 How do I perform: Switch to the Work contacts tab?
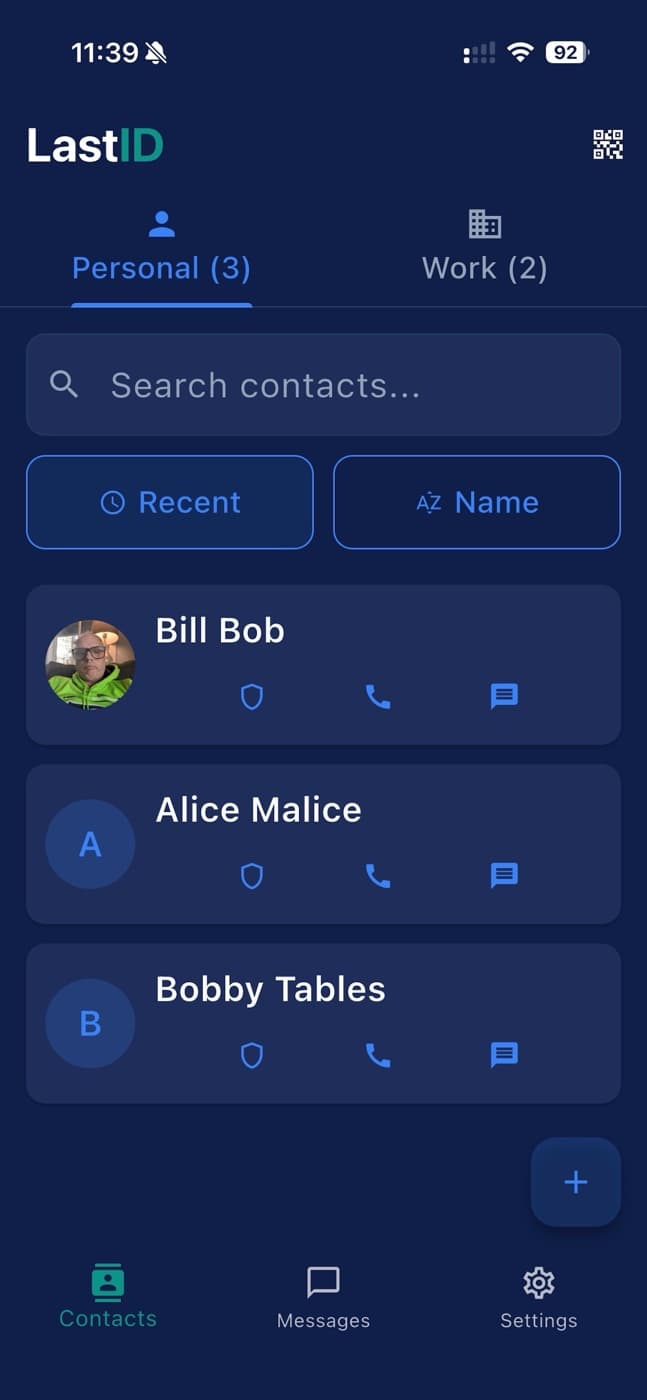(484, 248)
